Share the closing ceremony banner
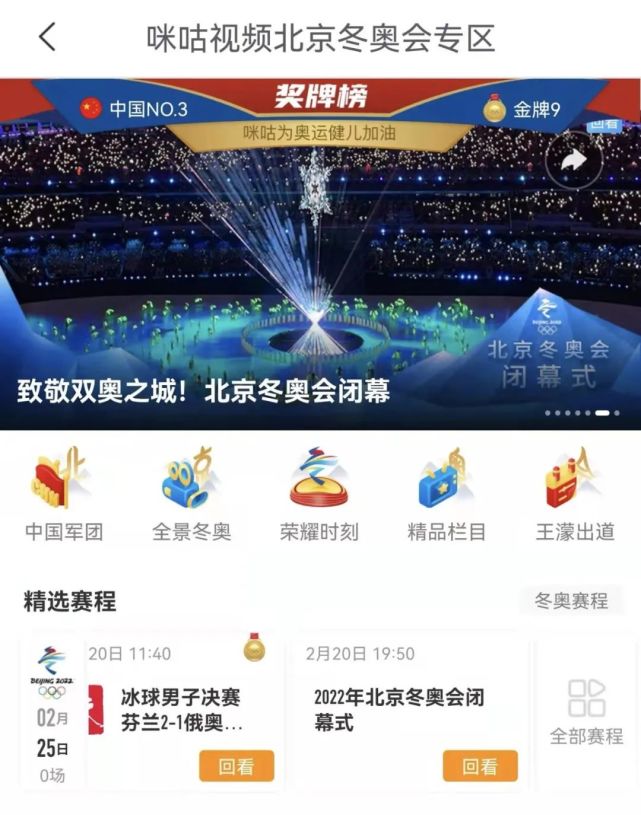 (x=573, y=161)
